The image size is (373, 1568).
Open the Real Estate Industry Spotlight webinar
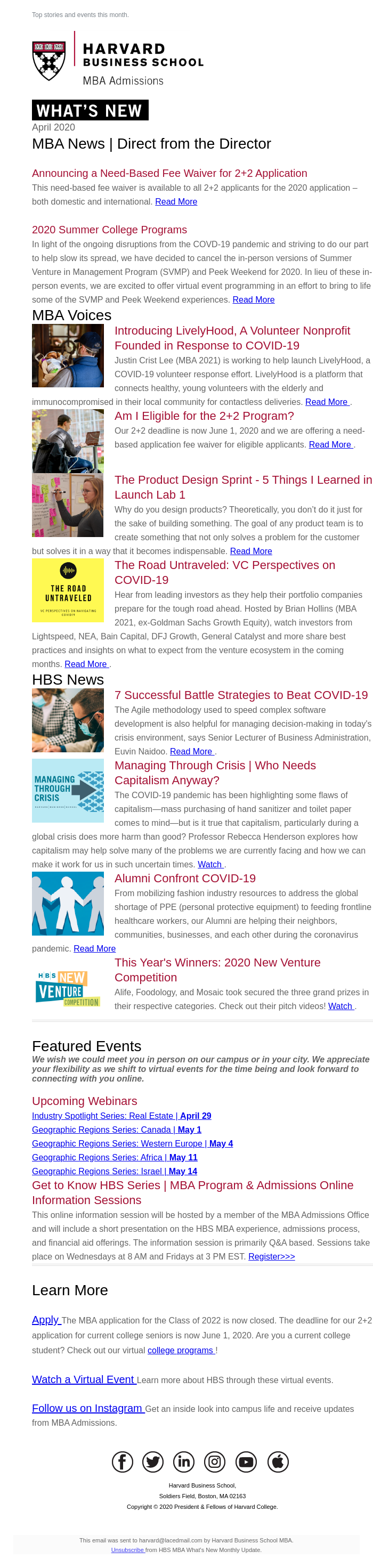tap(121, 1116)
